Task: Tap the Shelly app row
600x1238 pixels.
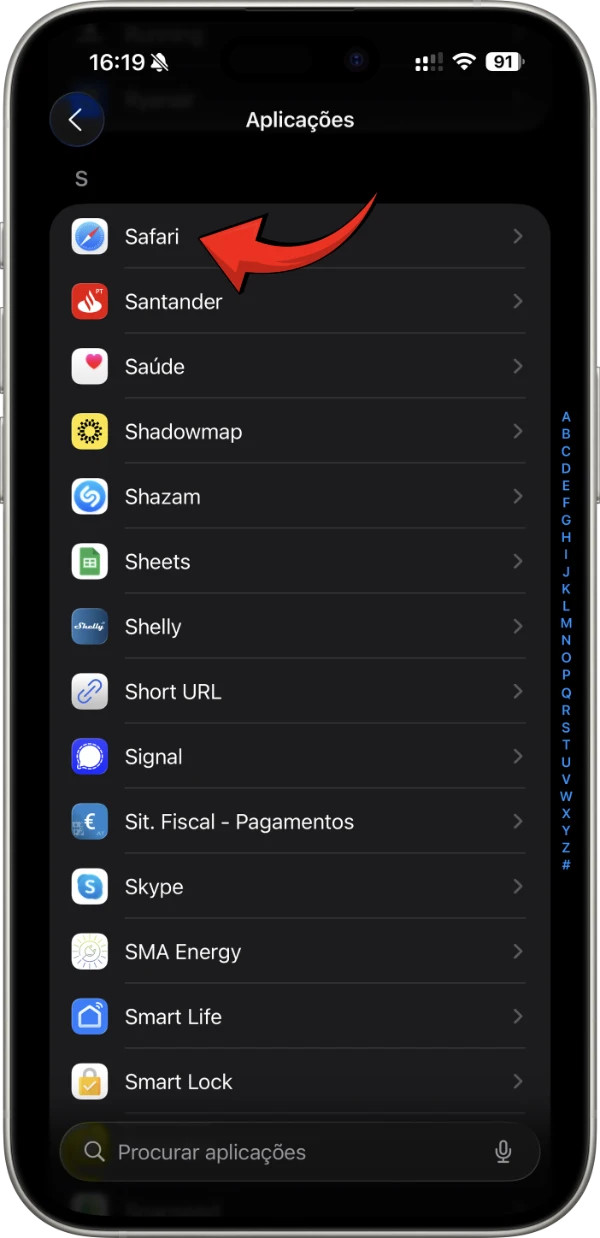Action: click(x=300, y=627)
